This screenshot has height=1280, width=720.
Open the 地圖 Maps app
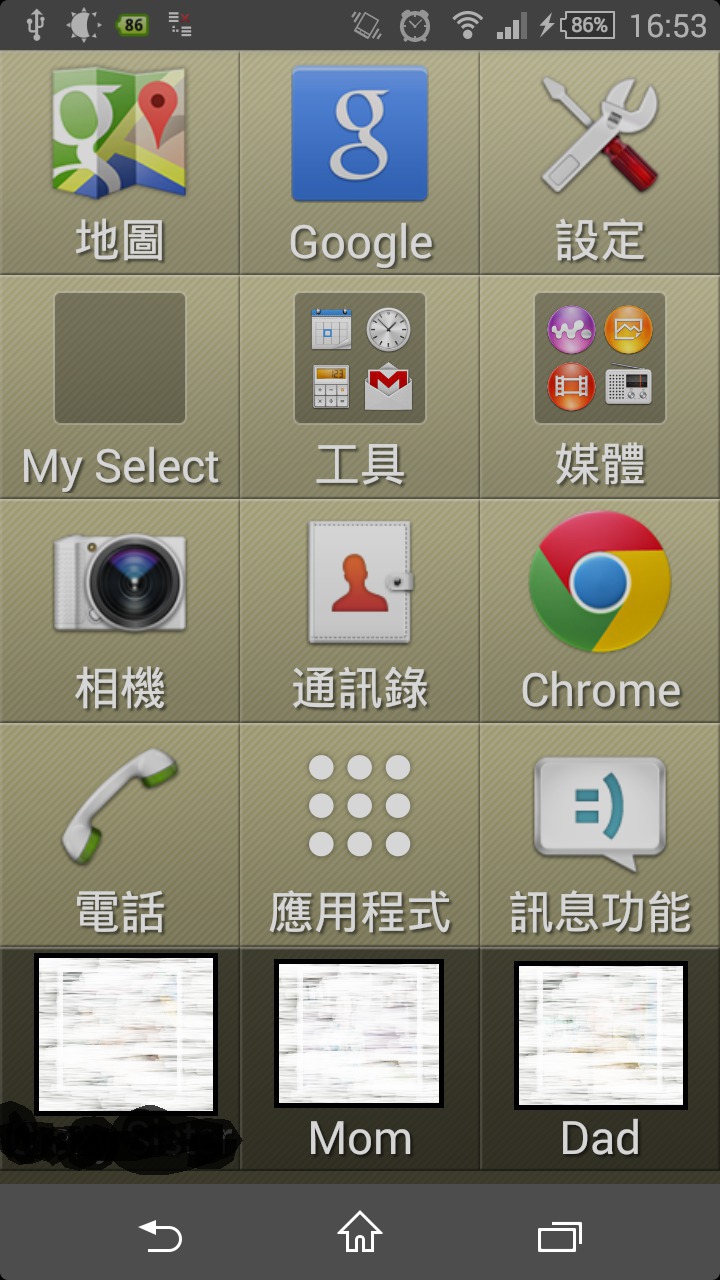coord(120,160)
